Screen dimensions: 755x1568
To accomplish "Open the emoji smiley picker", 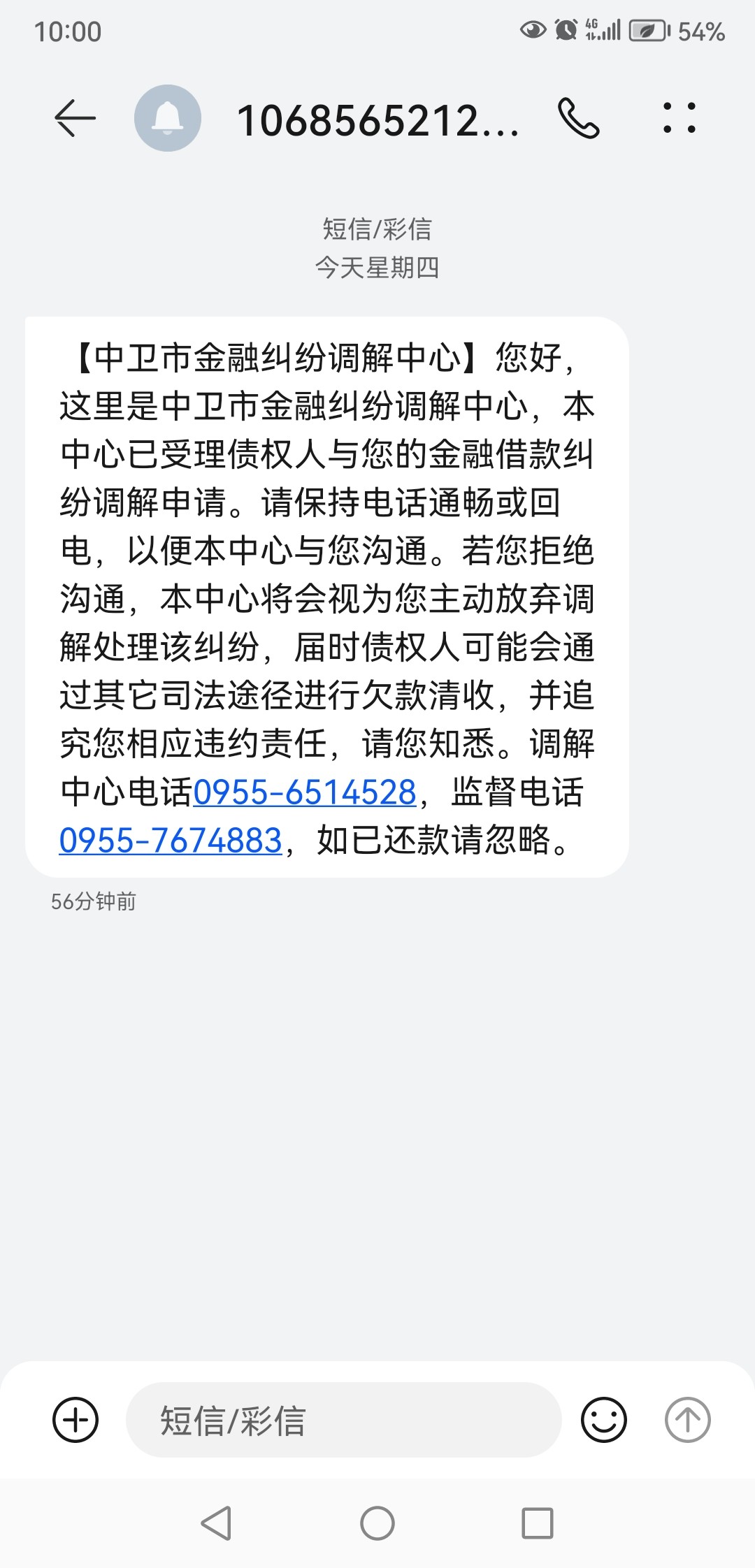I will click(x=604, y=1420).
